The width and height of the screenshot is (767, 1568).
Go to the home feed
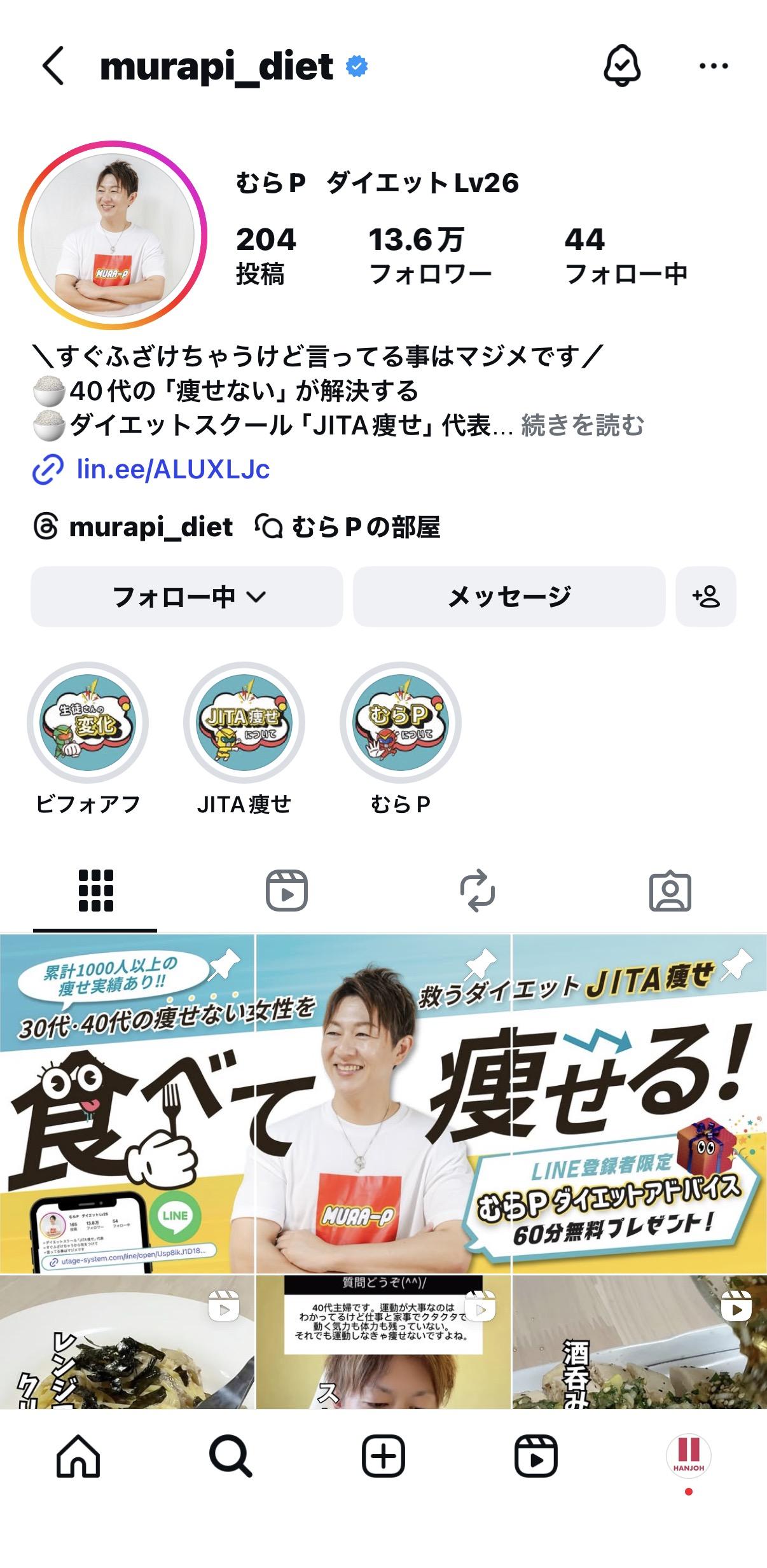pyautogui.click(x=78, y=1455)
